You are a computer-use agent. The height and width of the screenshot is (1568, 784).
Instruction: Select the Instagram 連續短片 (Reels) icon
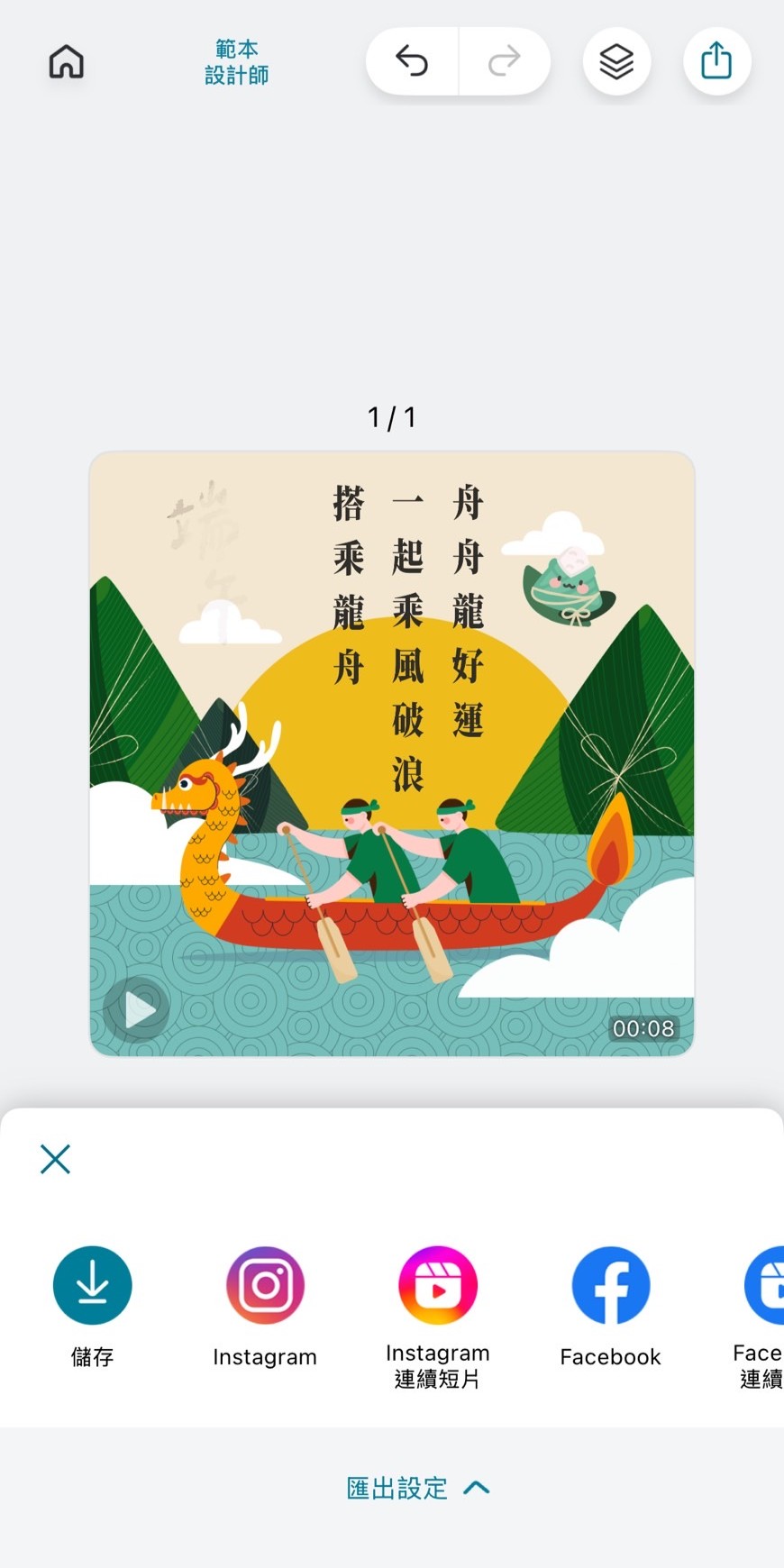(436, 1285)
